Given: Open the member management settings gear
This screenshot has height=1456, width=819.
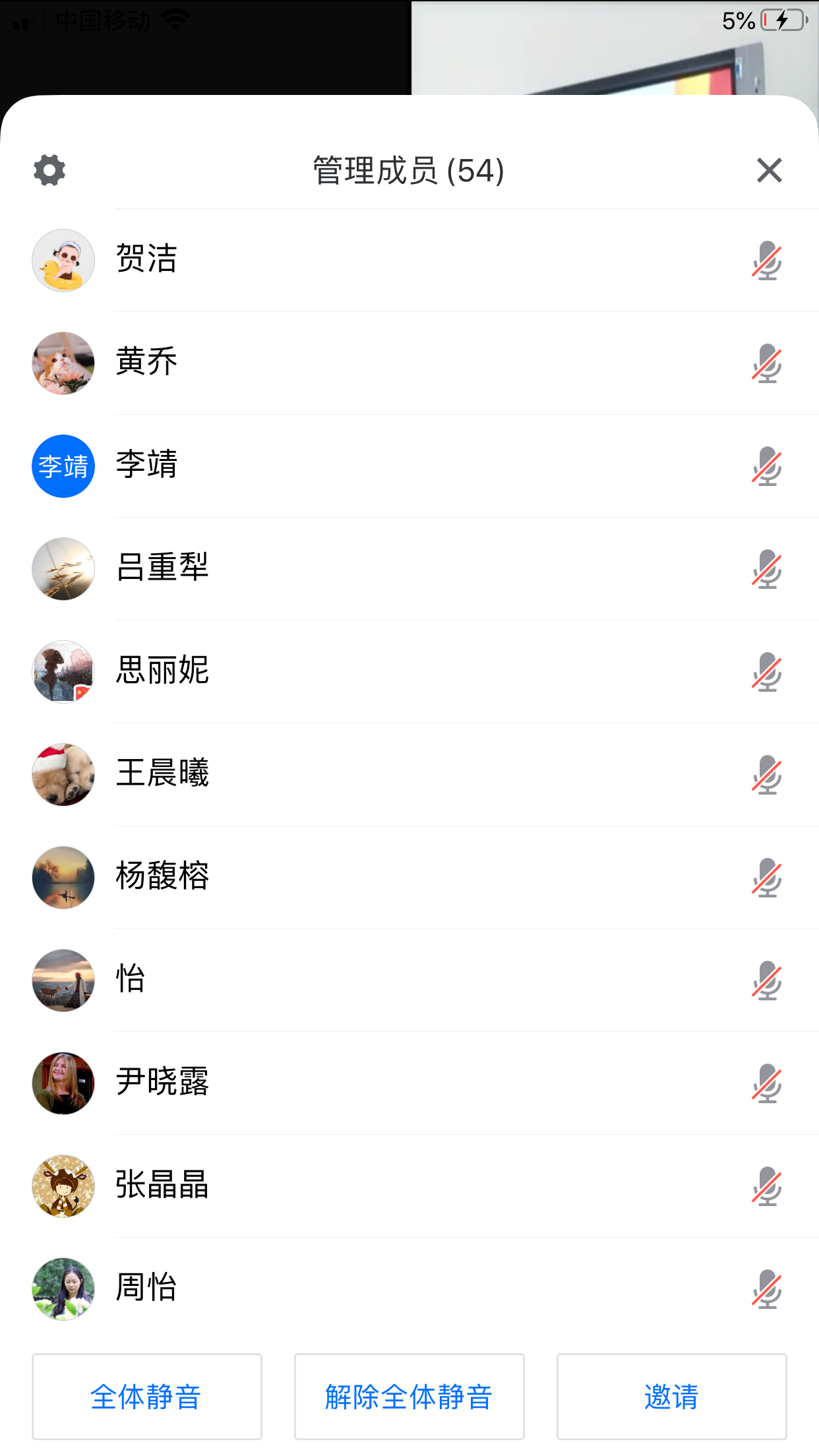Looking at the screenshot, I should point(49,170).
